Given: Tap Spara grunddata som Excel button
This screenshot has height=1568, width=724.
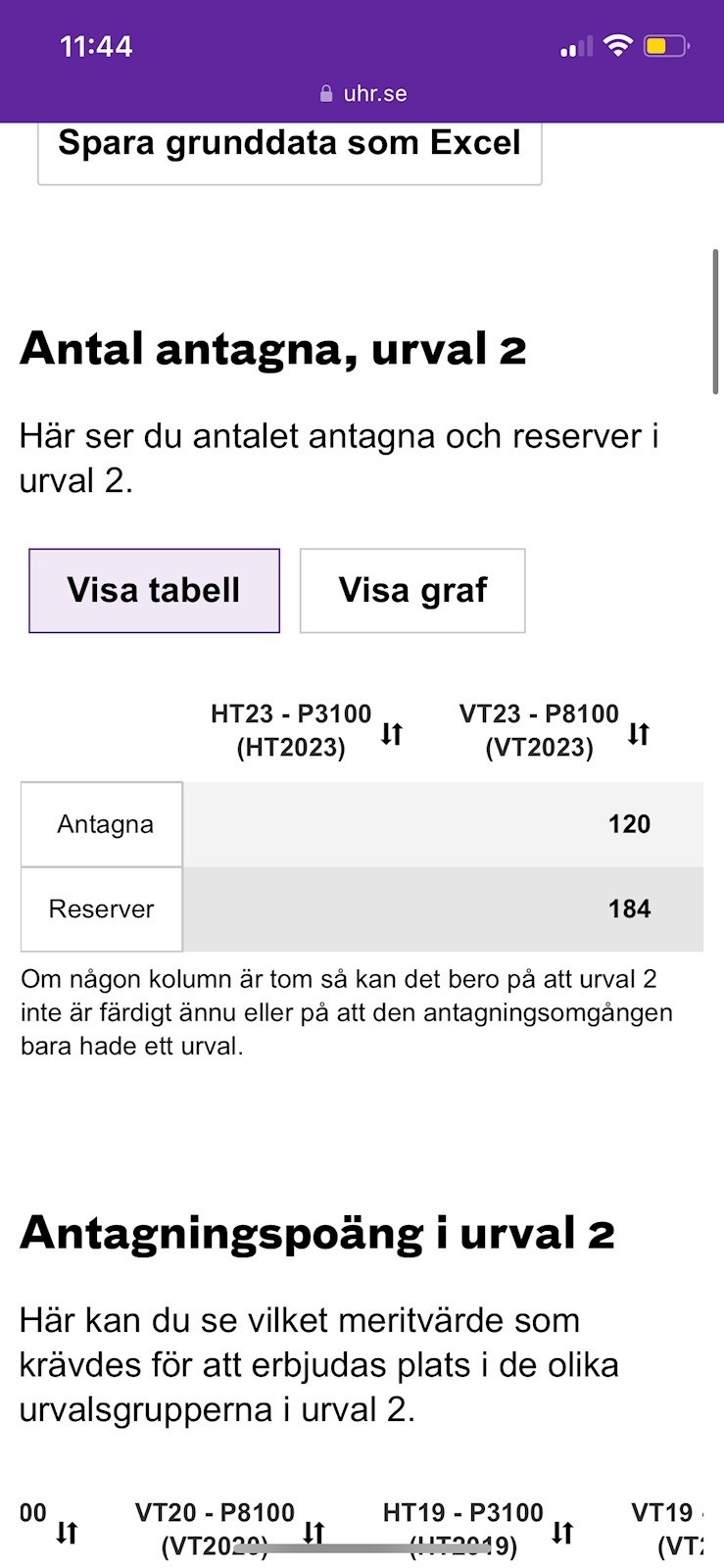Looking at the screenshot, I should tap(289, 147).
